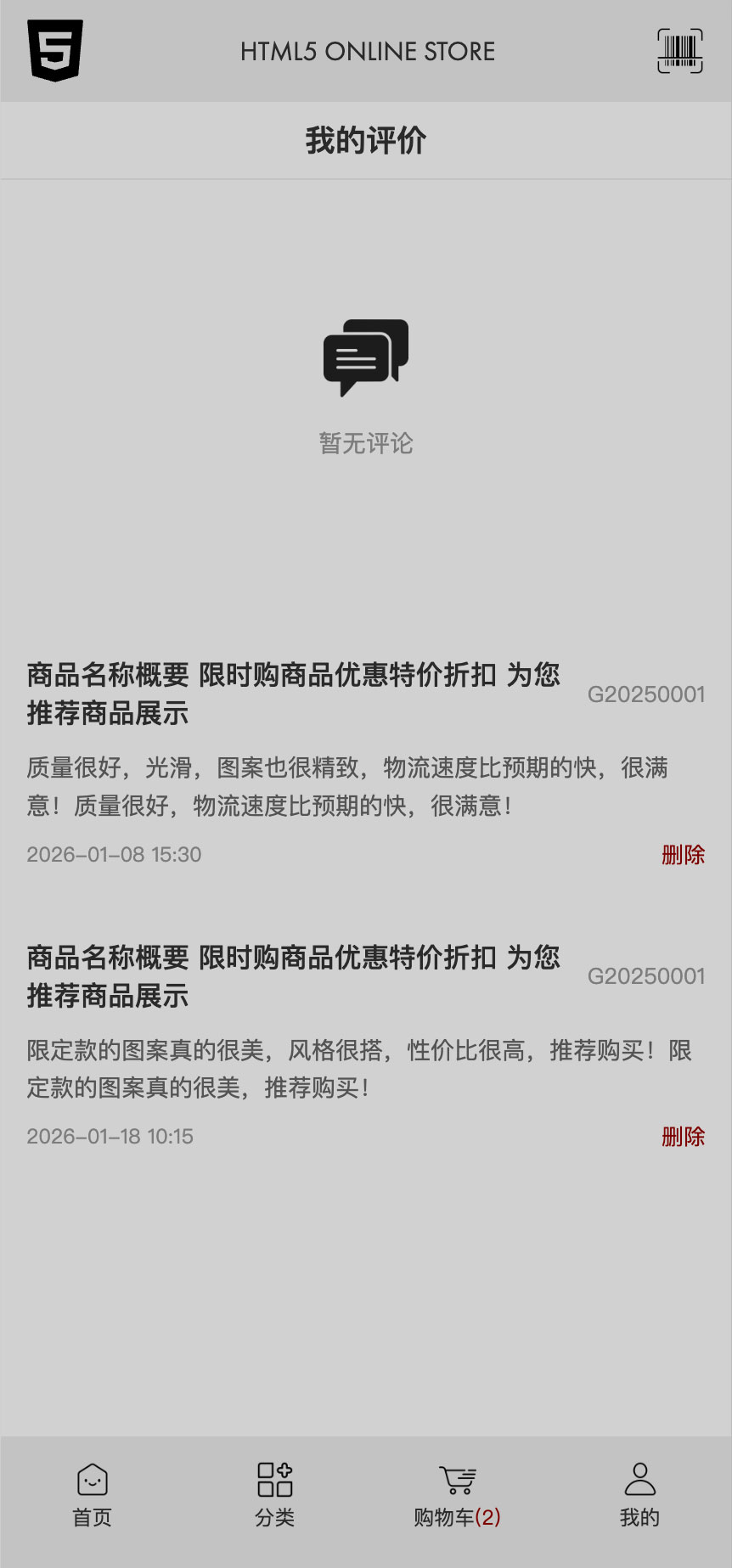The height and width of the screenshot is (1568, 732).
Task: Switch to the 分类 tab
Action: pos(274,1494)
